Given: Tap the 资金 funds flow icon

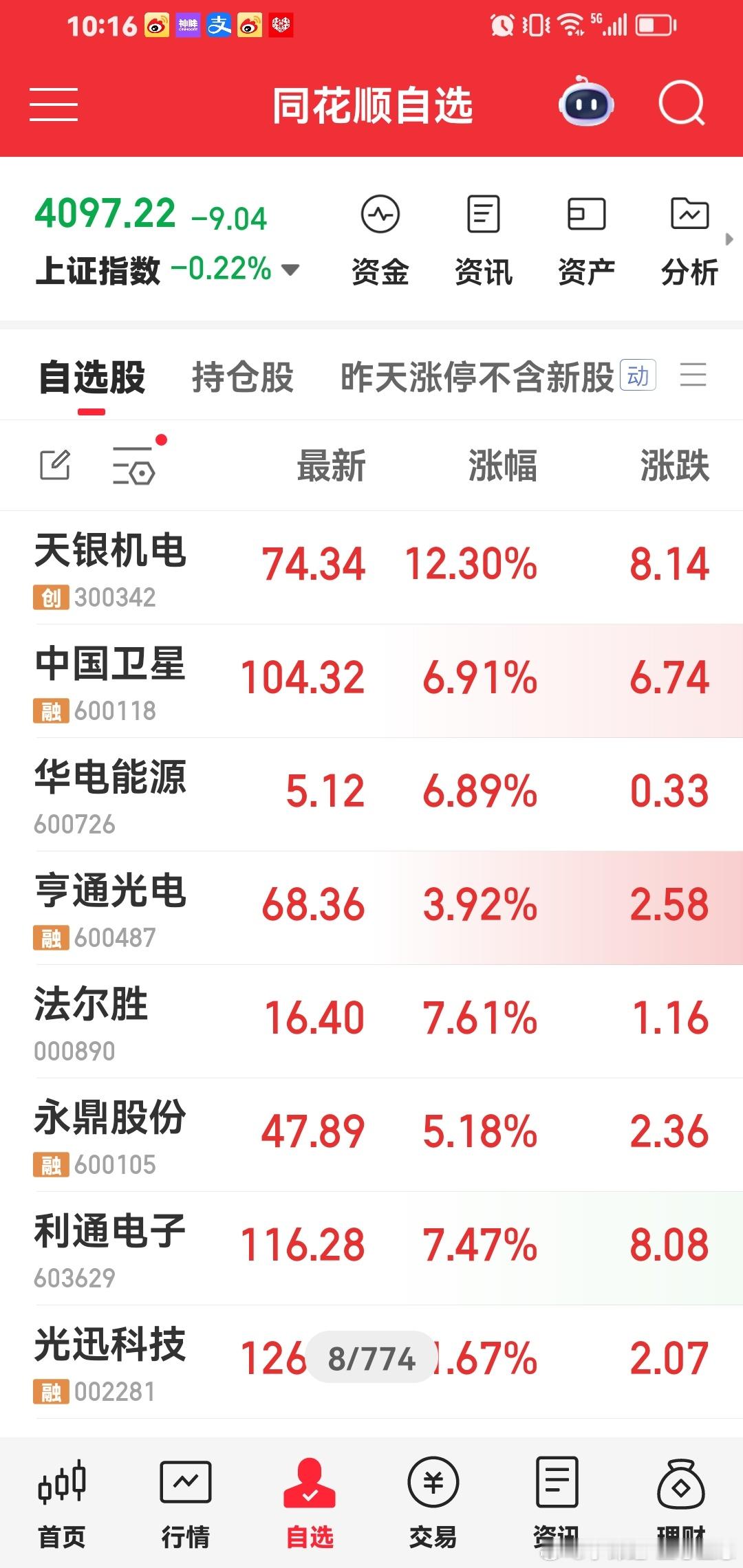Looking at the screenshot, I should pos(380,237).
